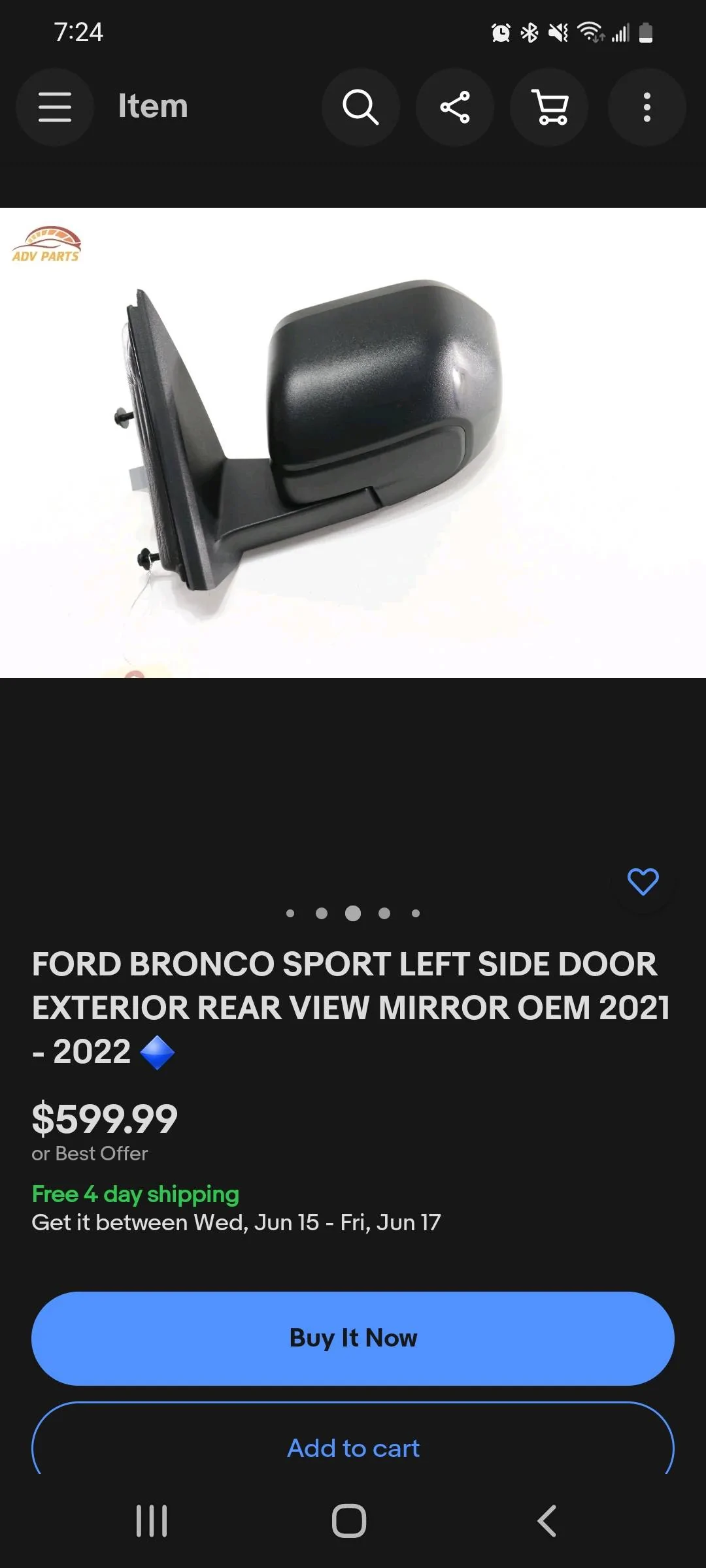
Task: Go back using system back button
Action: tap(546, 1521)
